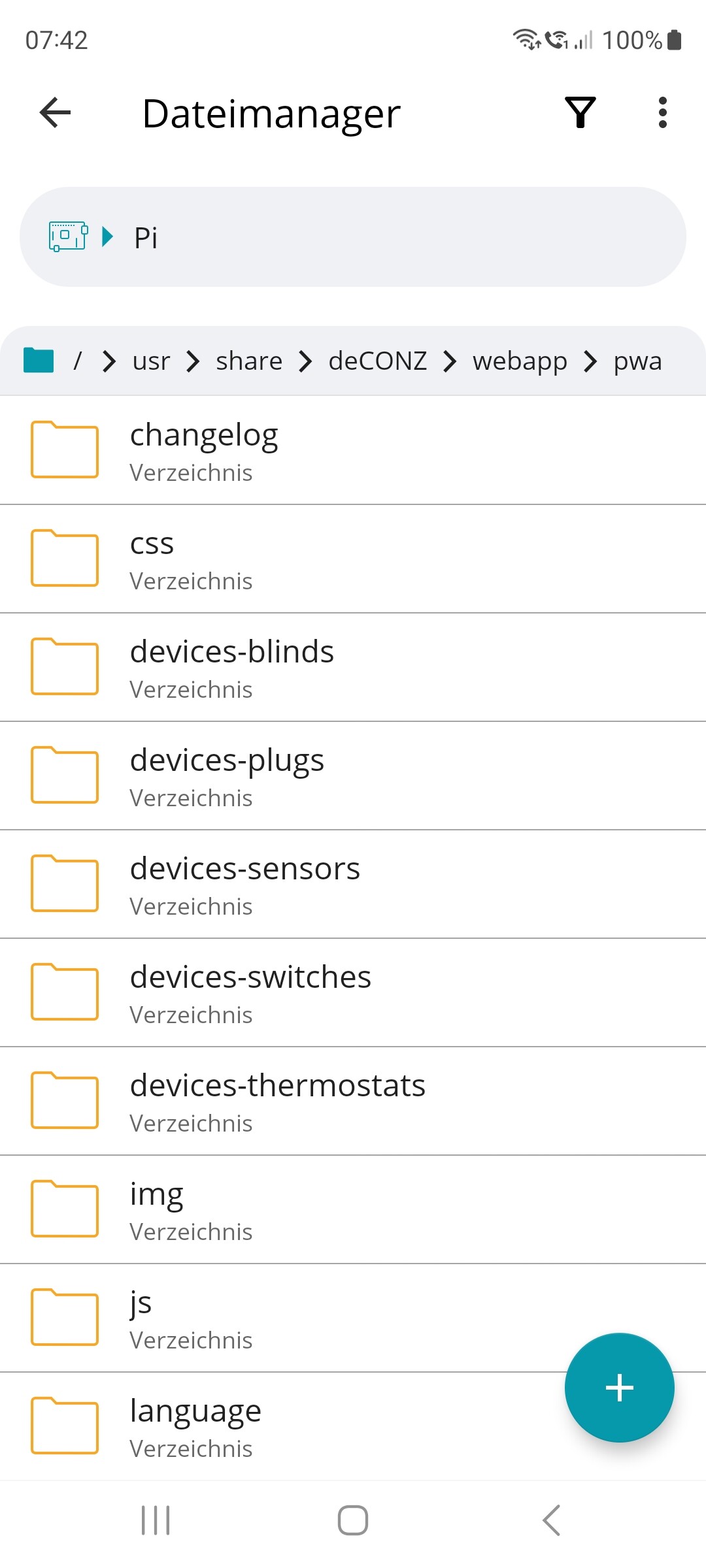Open the filter icon
Screen dimensions: 706x1568
coord(580,112)
